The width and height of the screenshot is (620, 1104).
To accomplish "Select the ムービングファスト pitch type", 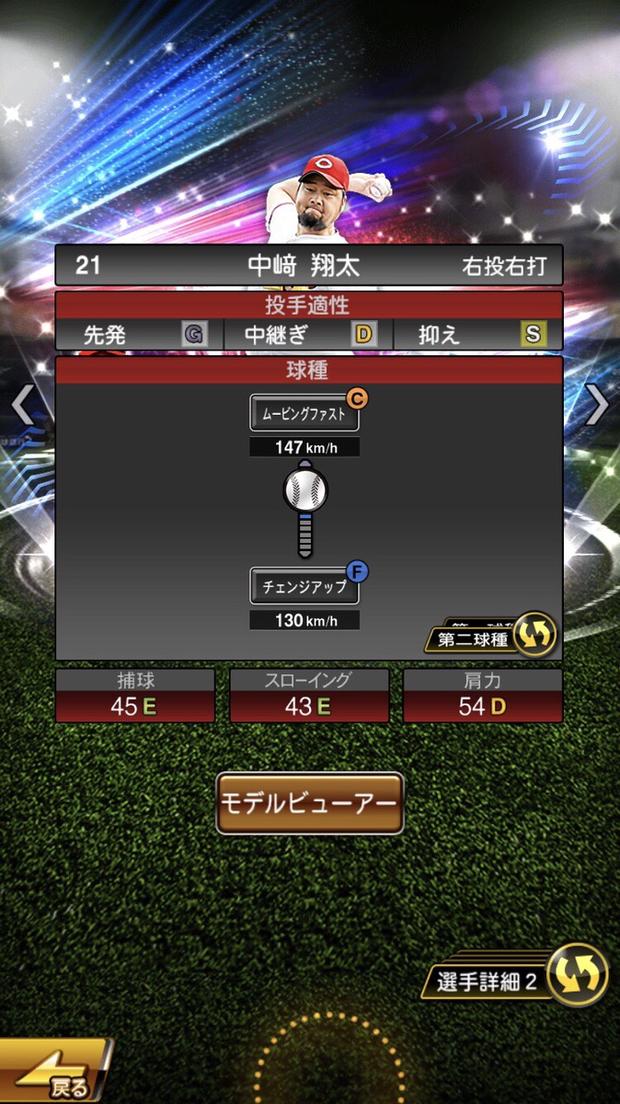I will click(x=304, y=413).
